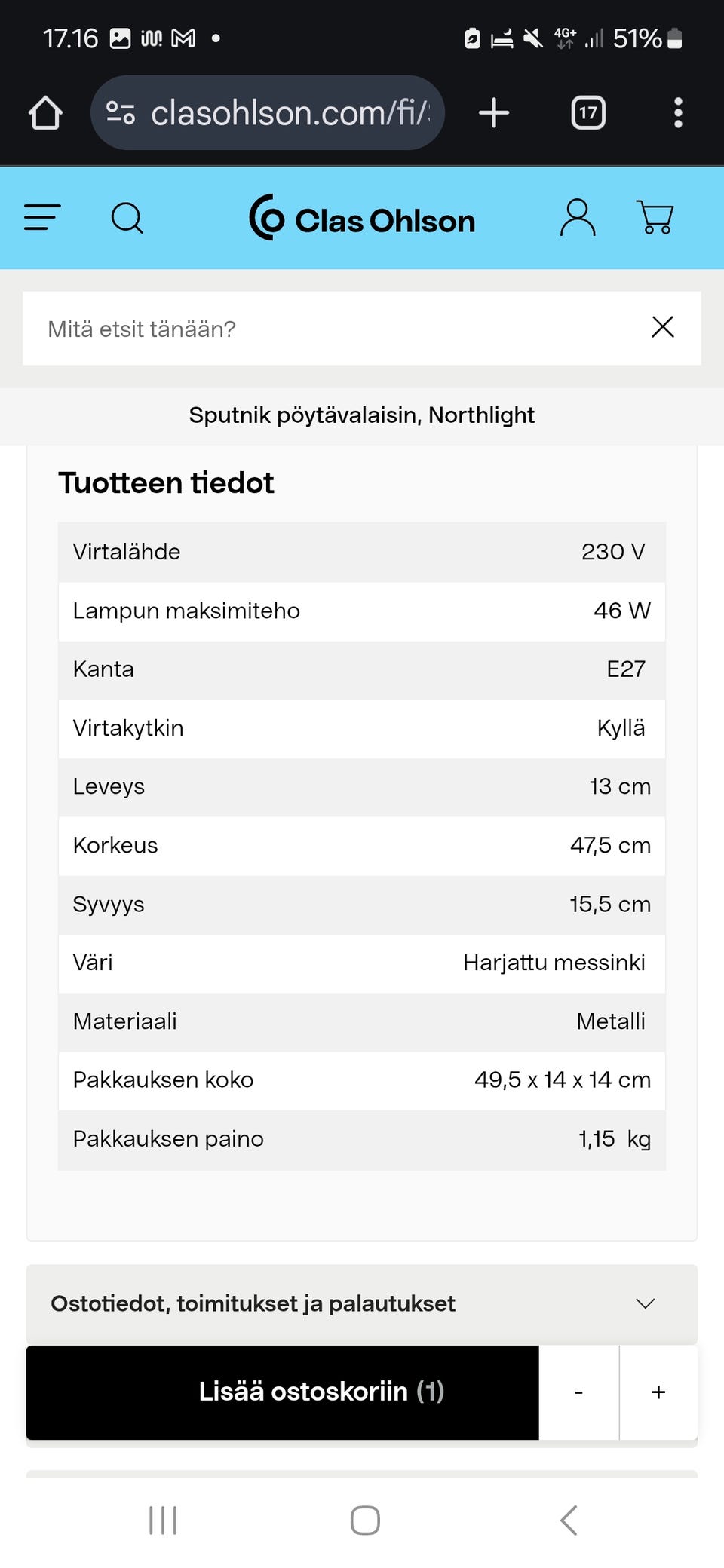This screenshot has height=1568, width=724.
Task: Go to the browser home page
Action: pos(45,113)
